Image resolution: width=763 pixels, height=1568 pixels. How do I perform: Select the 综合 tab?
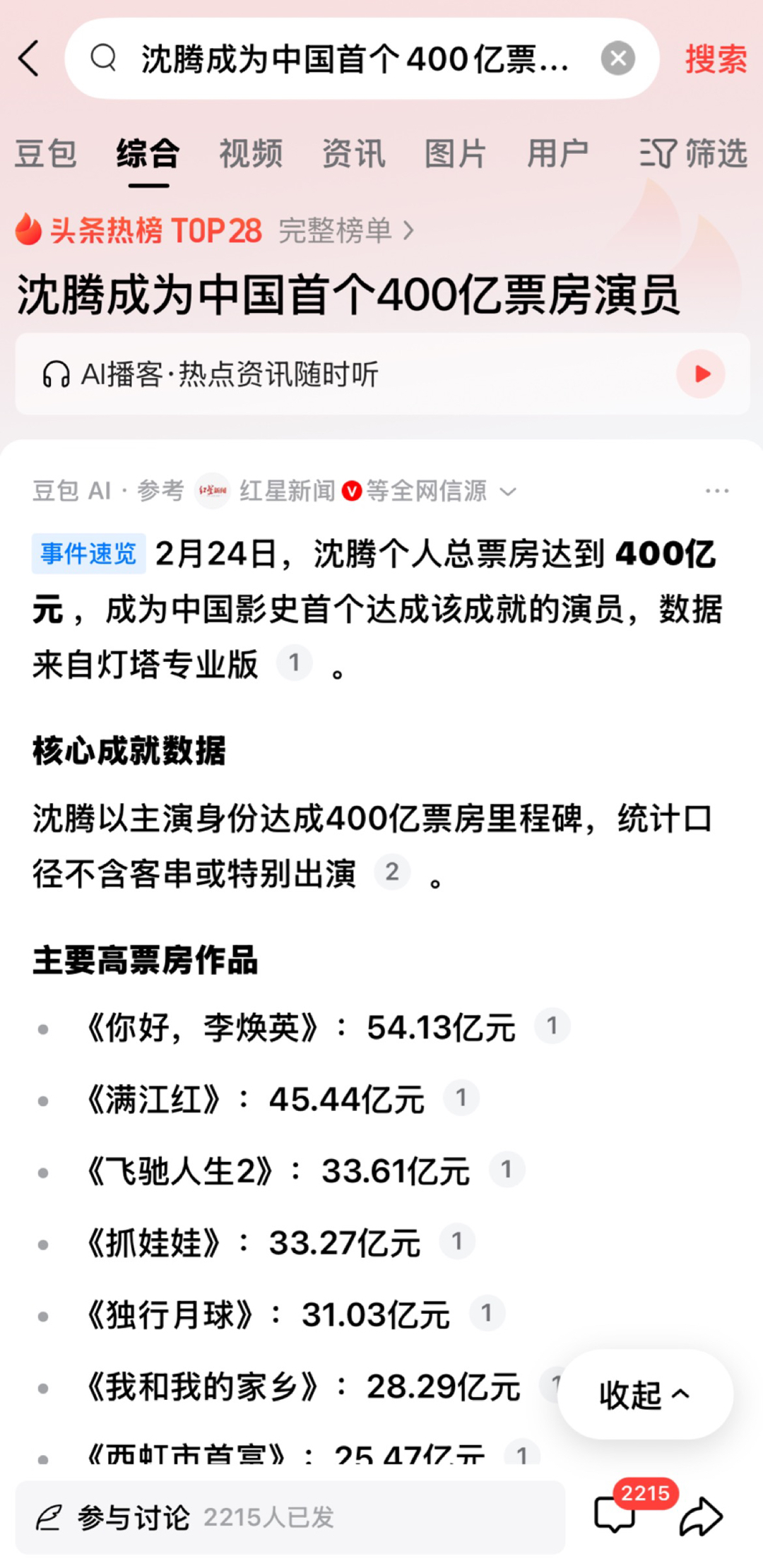pyautogui.click(x=148, y=153)
